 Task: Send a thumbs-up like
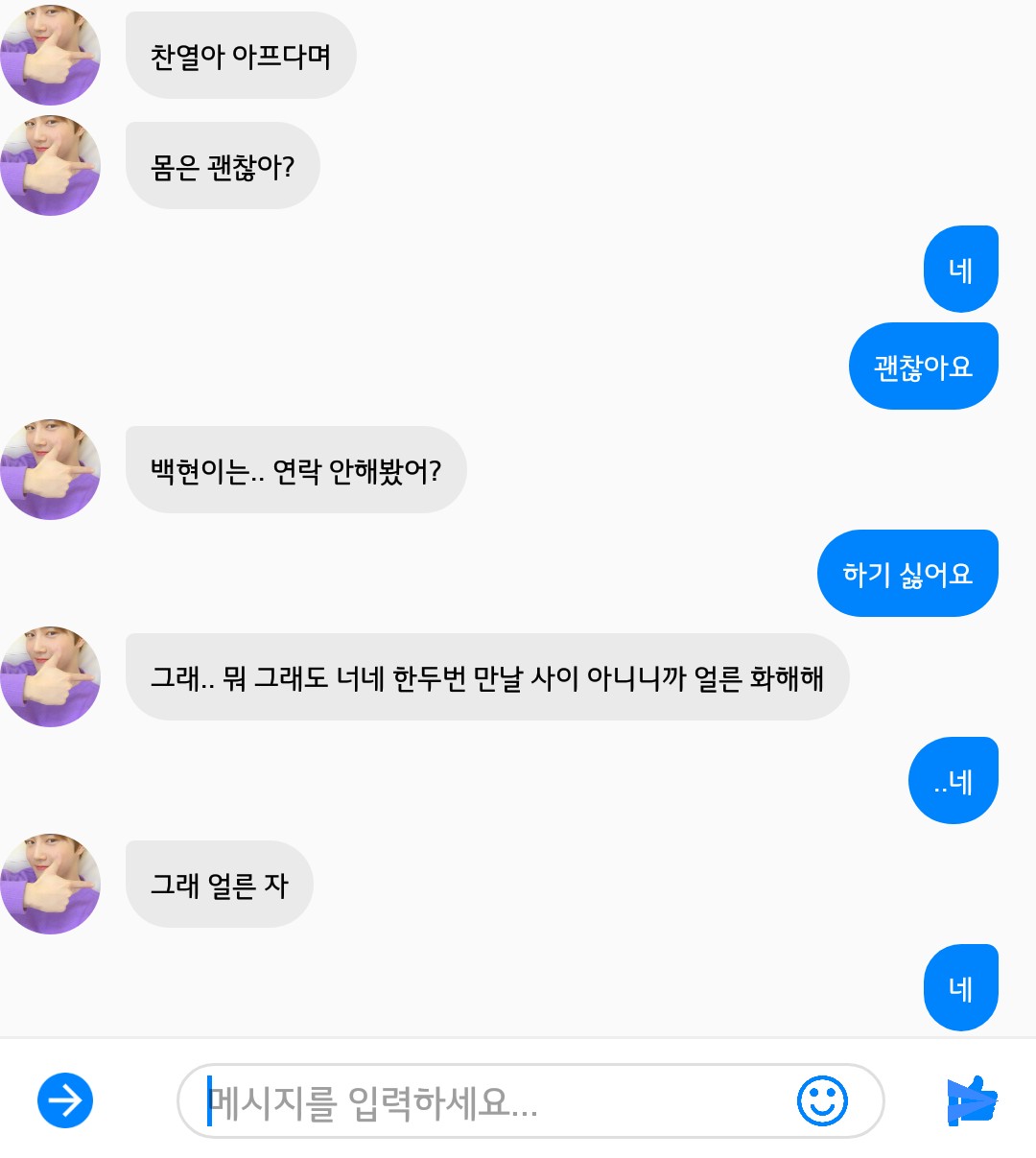(972, 1100)
